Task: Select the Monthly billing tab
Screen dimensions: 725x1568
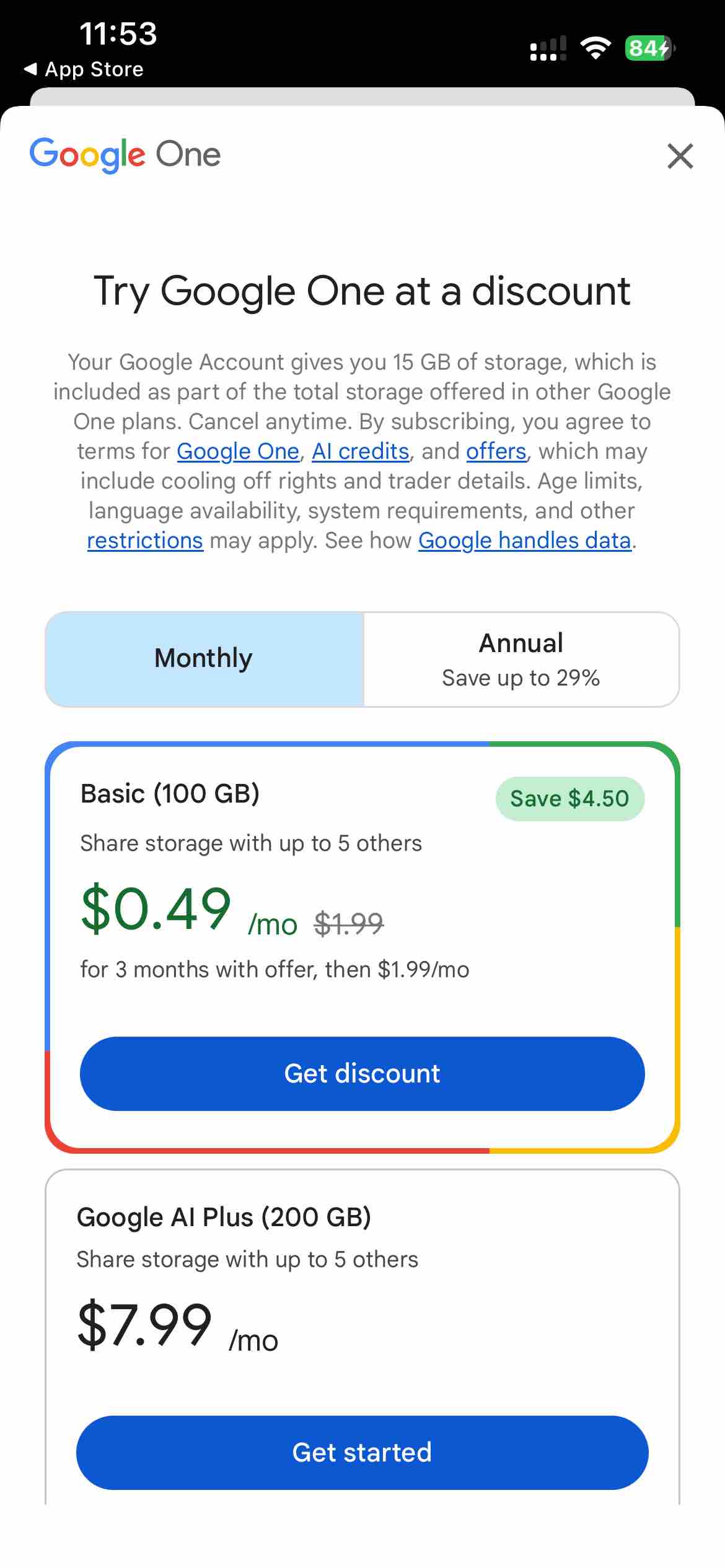Action: 203,658
